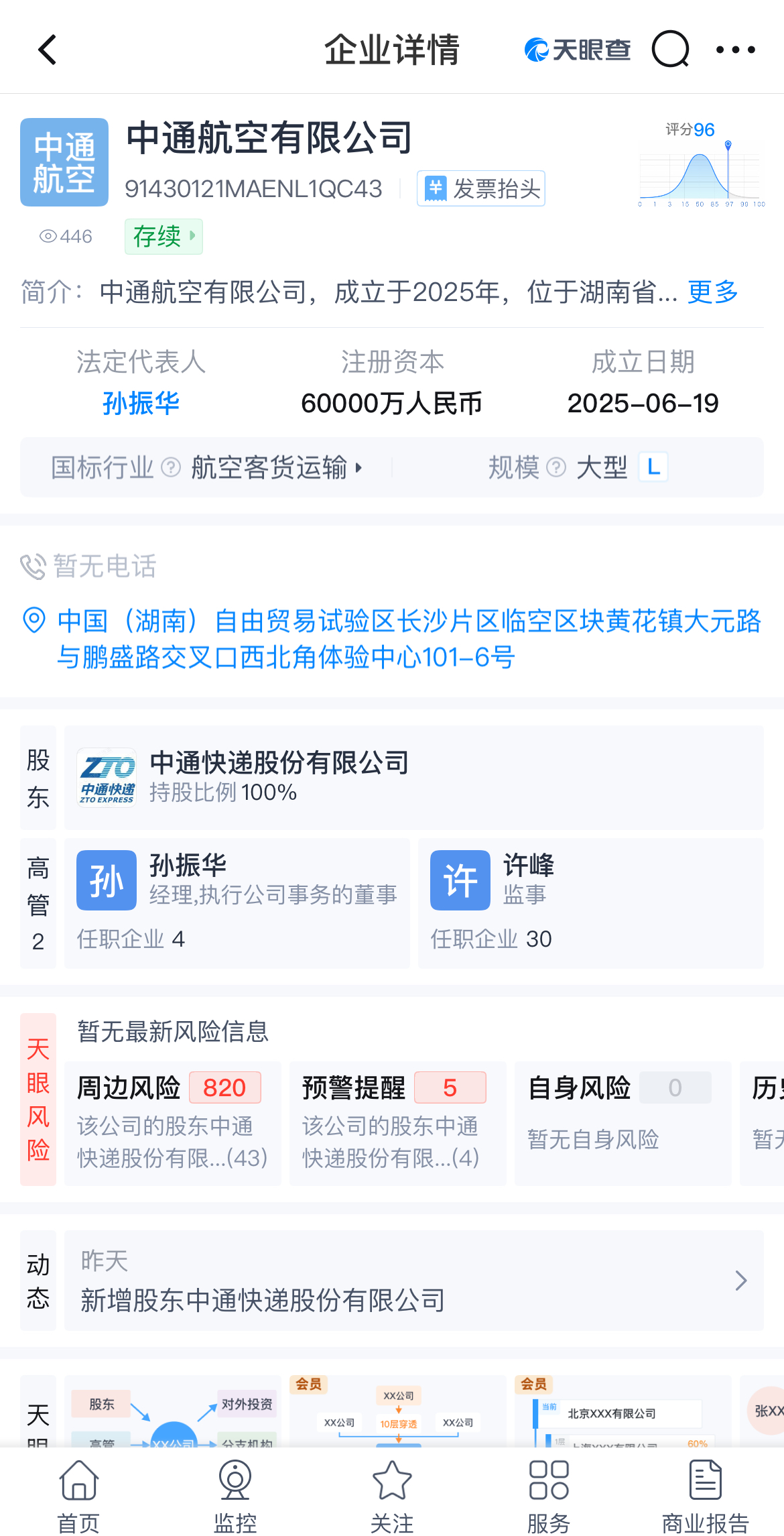The image size is (784, 1536).
Task: Open legal representative 孙振华's profile
Action: pos(141,403)
